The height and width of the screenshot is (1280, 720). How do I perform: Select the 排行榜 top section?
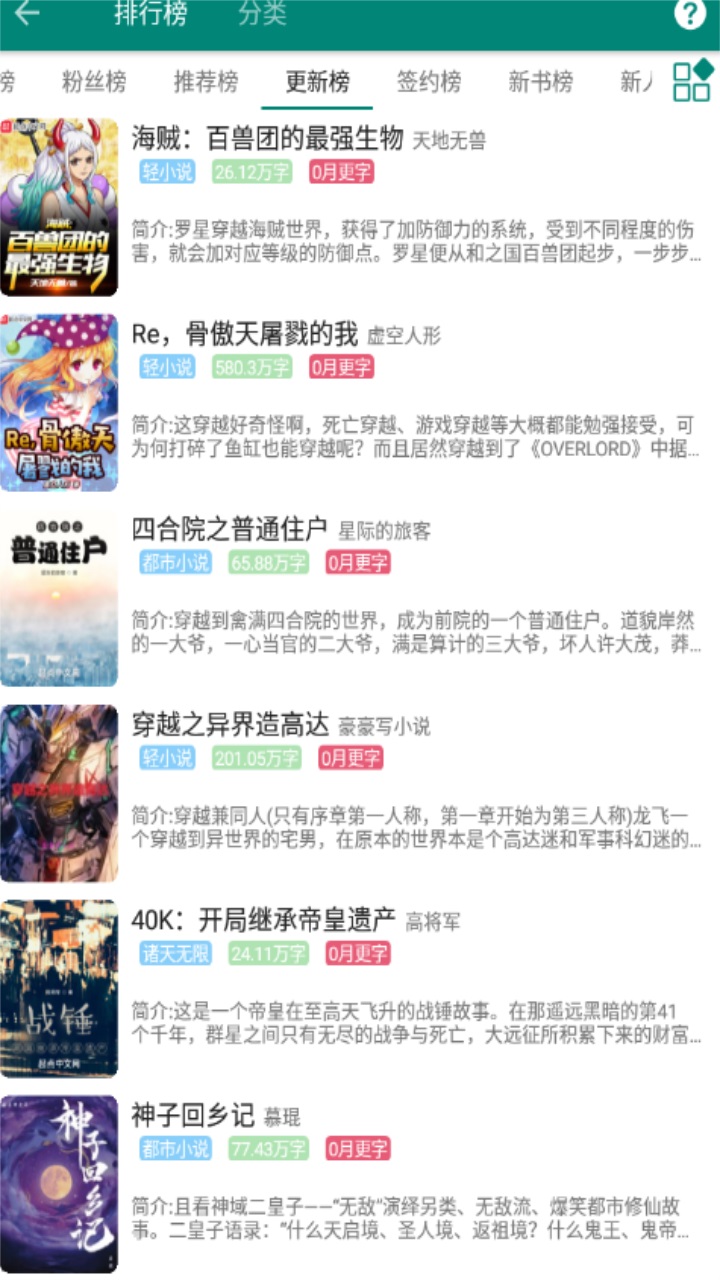tap(150, 13)
